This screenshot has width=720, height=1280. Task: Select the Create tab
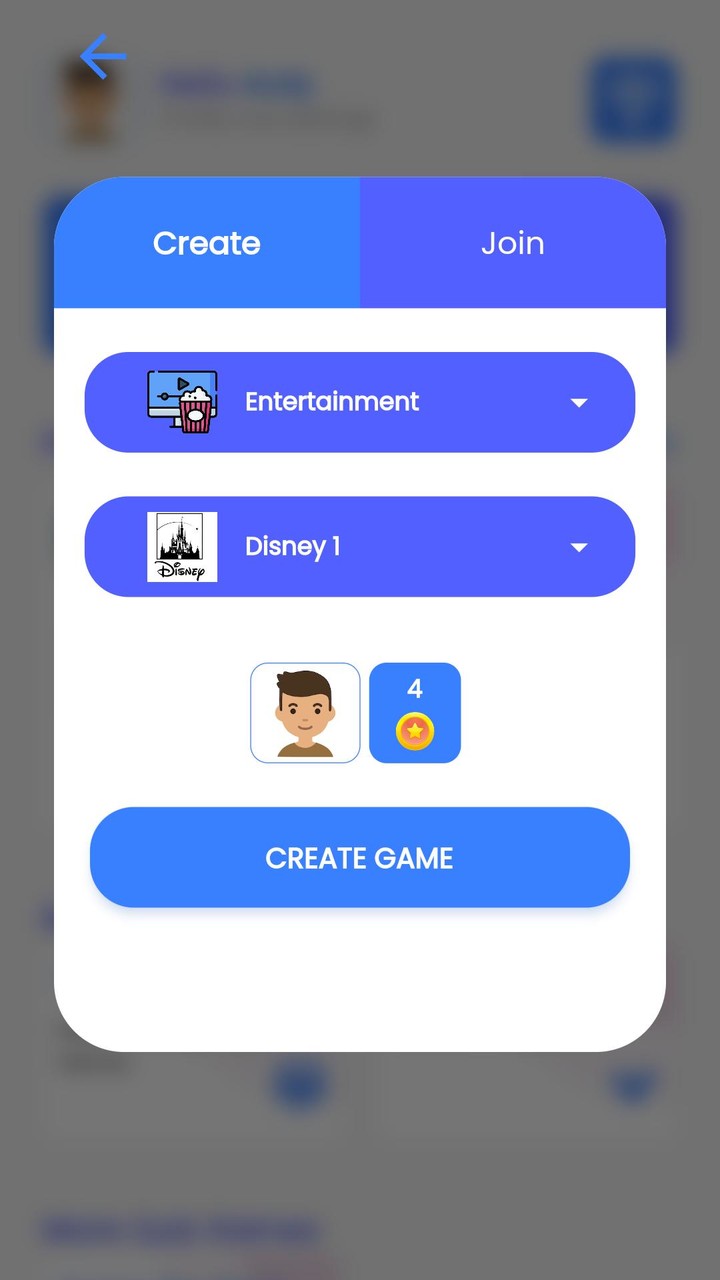pyautogui.click(x=206, y=242)
